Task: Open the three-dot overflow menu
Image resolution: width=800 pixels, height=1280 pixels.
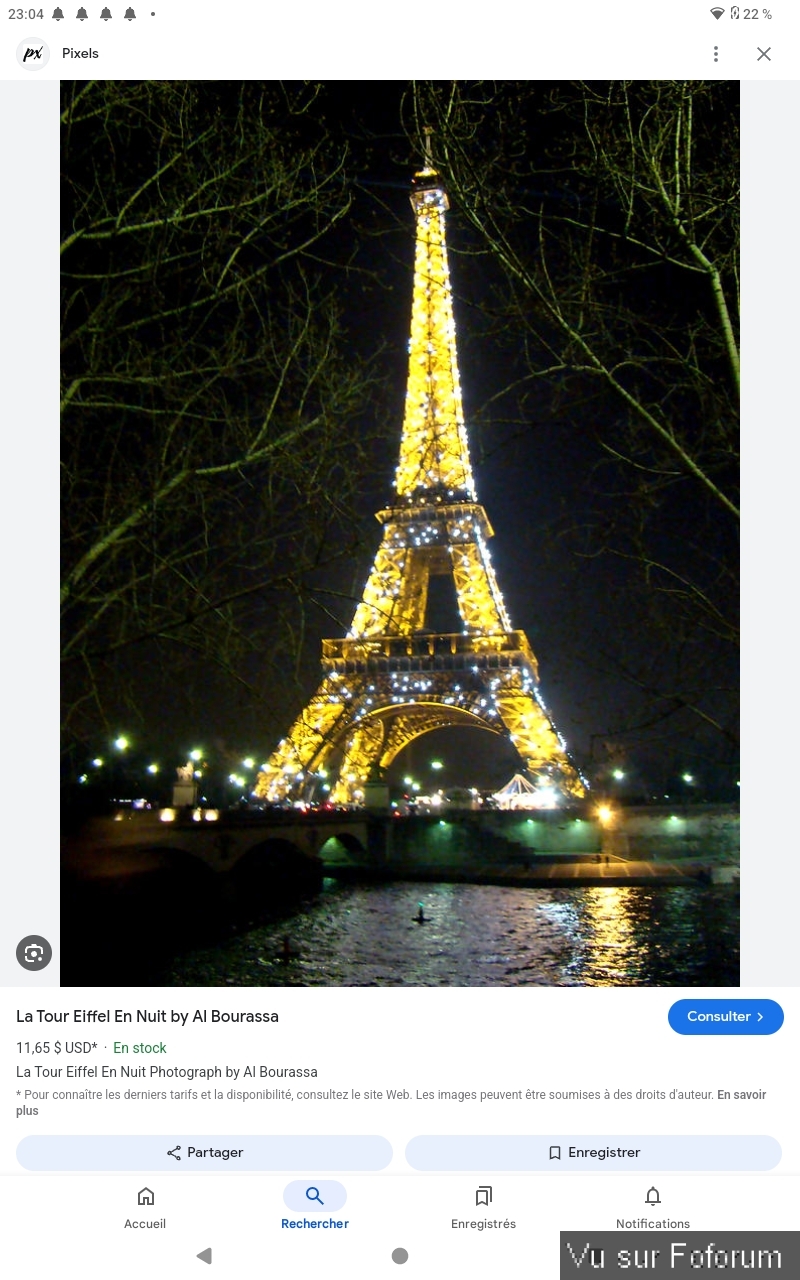Action: 716,54
